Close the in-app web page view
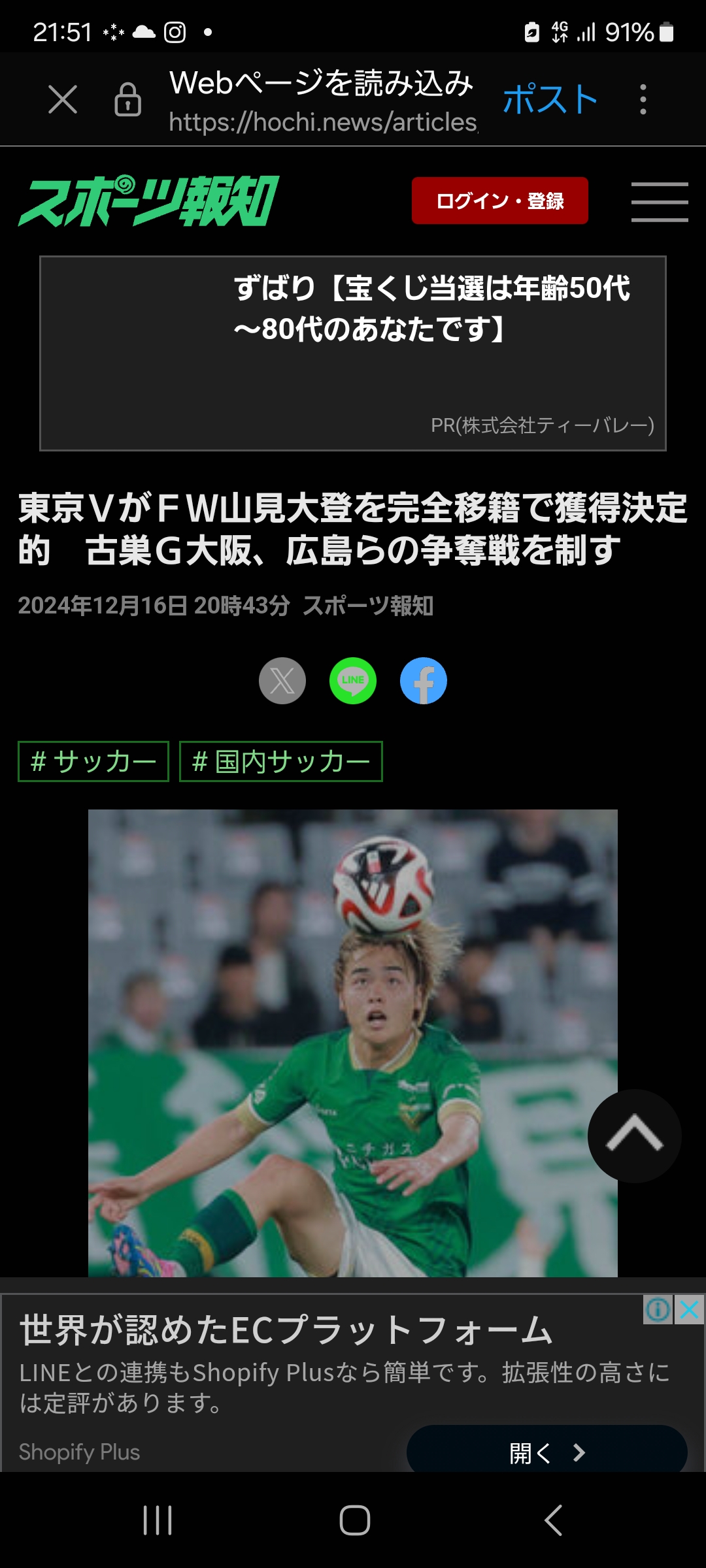 click(x=63, y=99)
